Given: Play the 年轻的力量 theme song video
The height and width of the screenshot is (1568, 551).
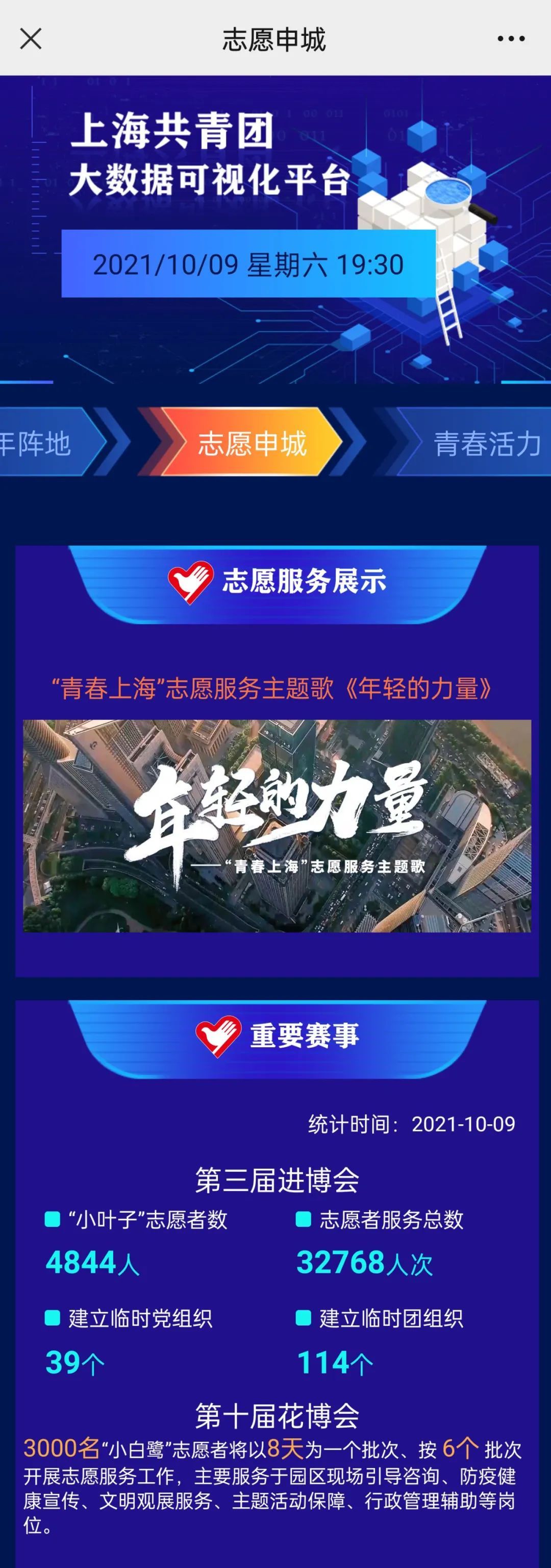Looking at the screenshot, I should click(x=277, y=826).
